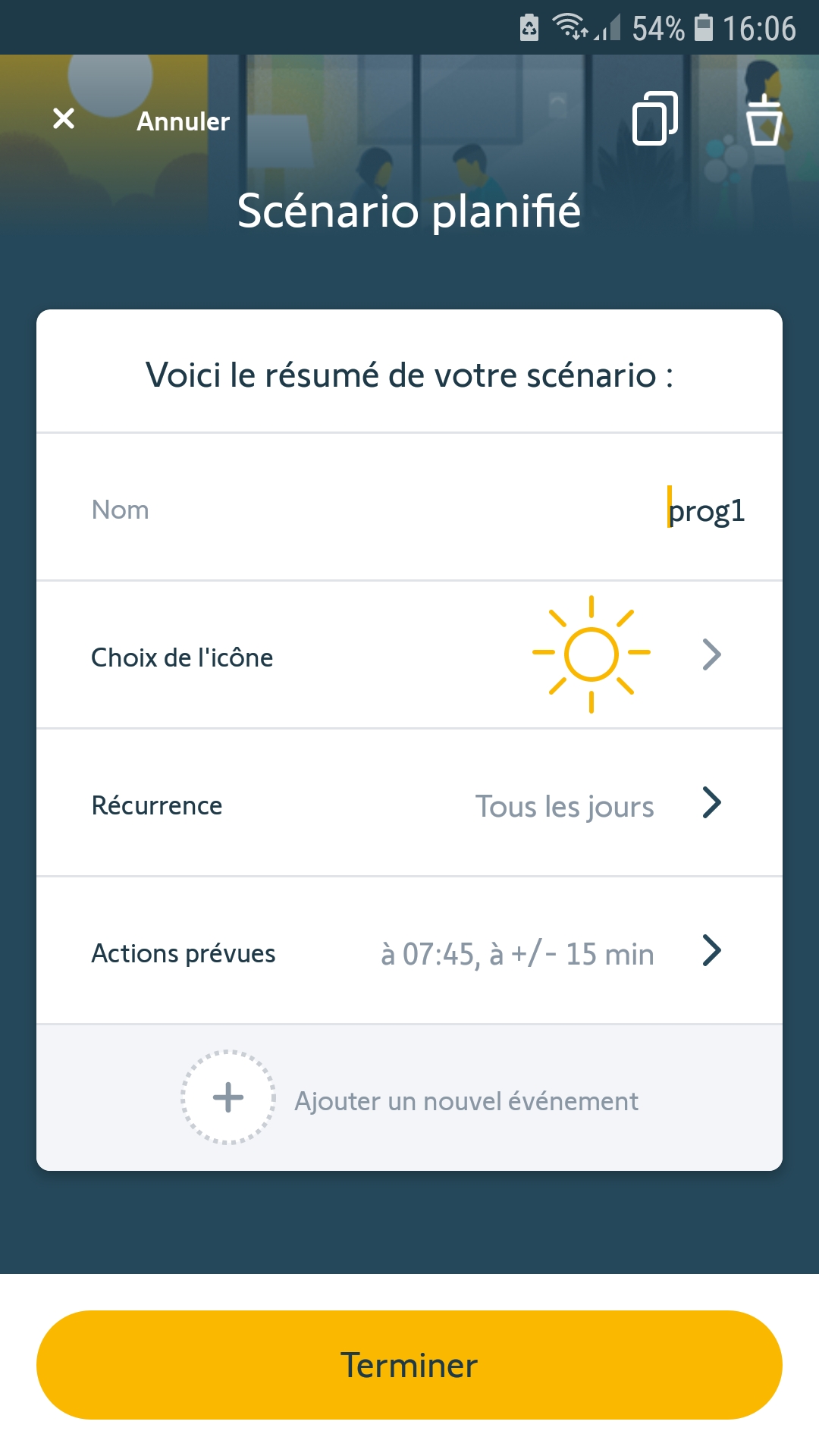Image resolution: width=819 pixels, height=1456 pixels.
Task: Tap Ajouter un nouvel événement
Action: click(409, 1099)
